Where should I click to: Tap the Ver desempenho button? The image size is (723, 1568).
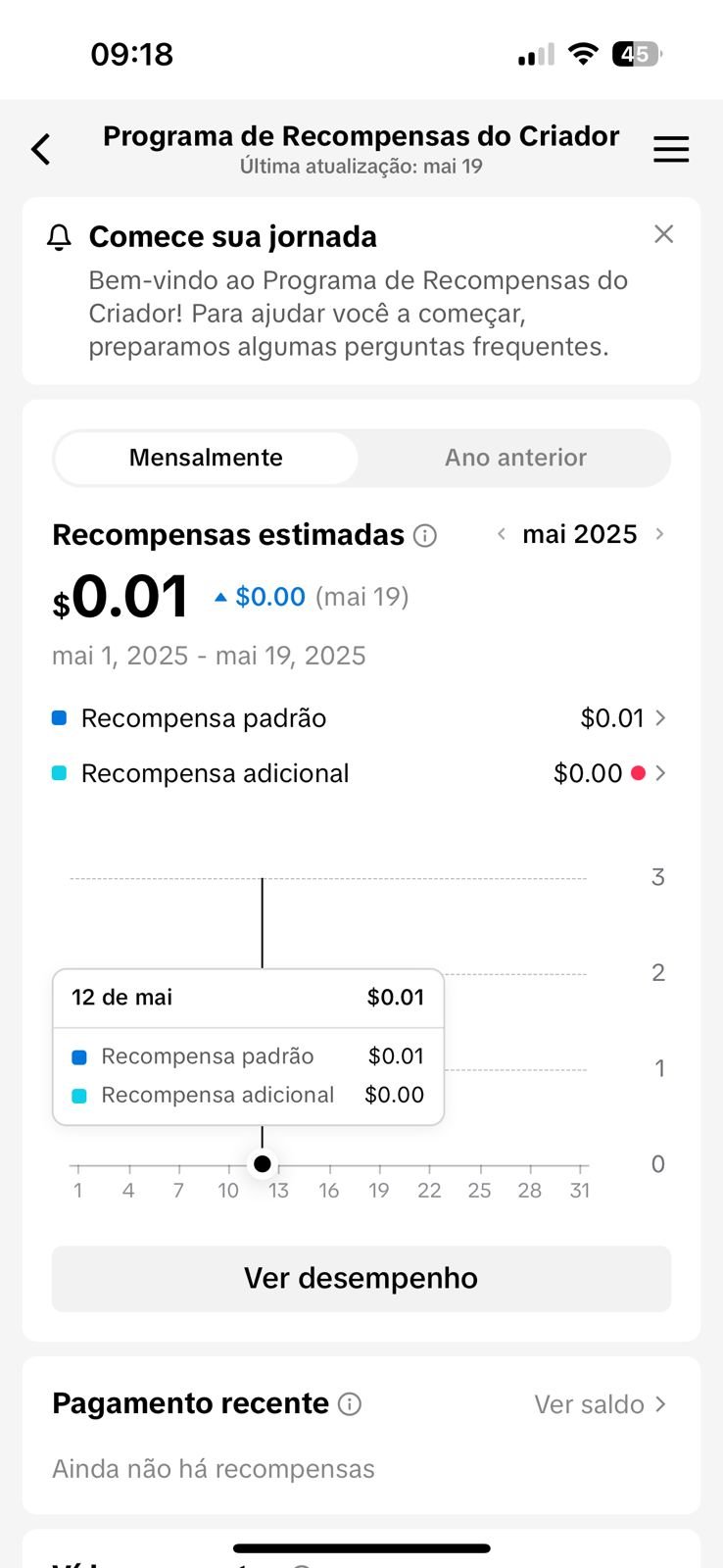pyautogui.click(x=361, y=1278)
